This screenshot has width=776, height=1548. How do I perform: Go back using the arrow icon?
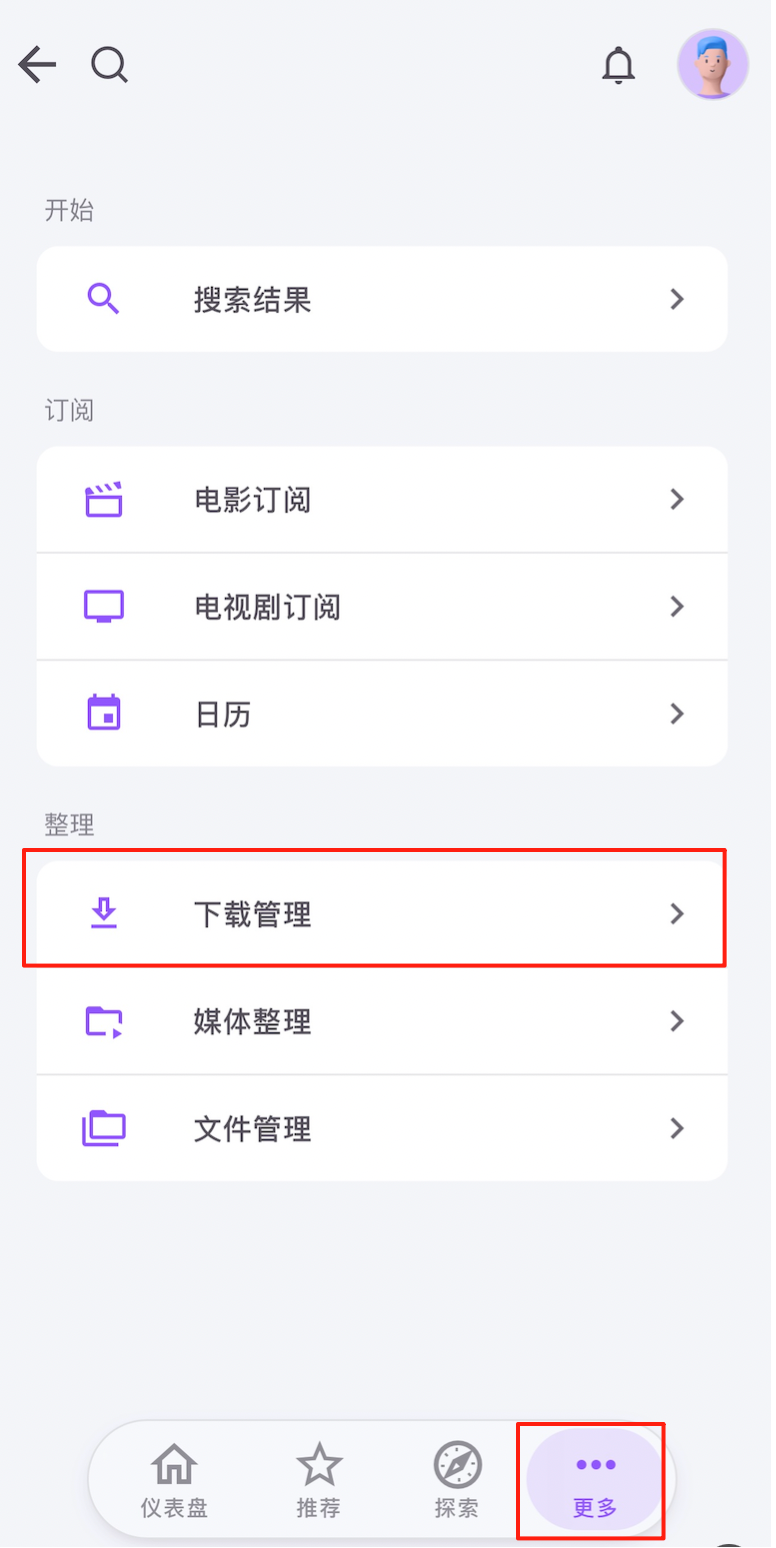[x=37, y=66]
